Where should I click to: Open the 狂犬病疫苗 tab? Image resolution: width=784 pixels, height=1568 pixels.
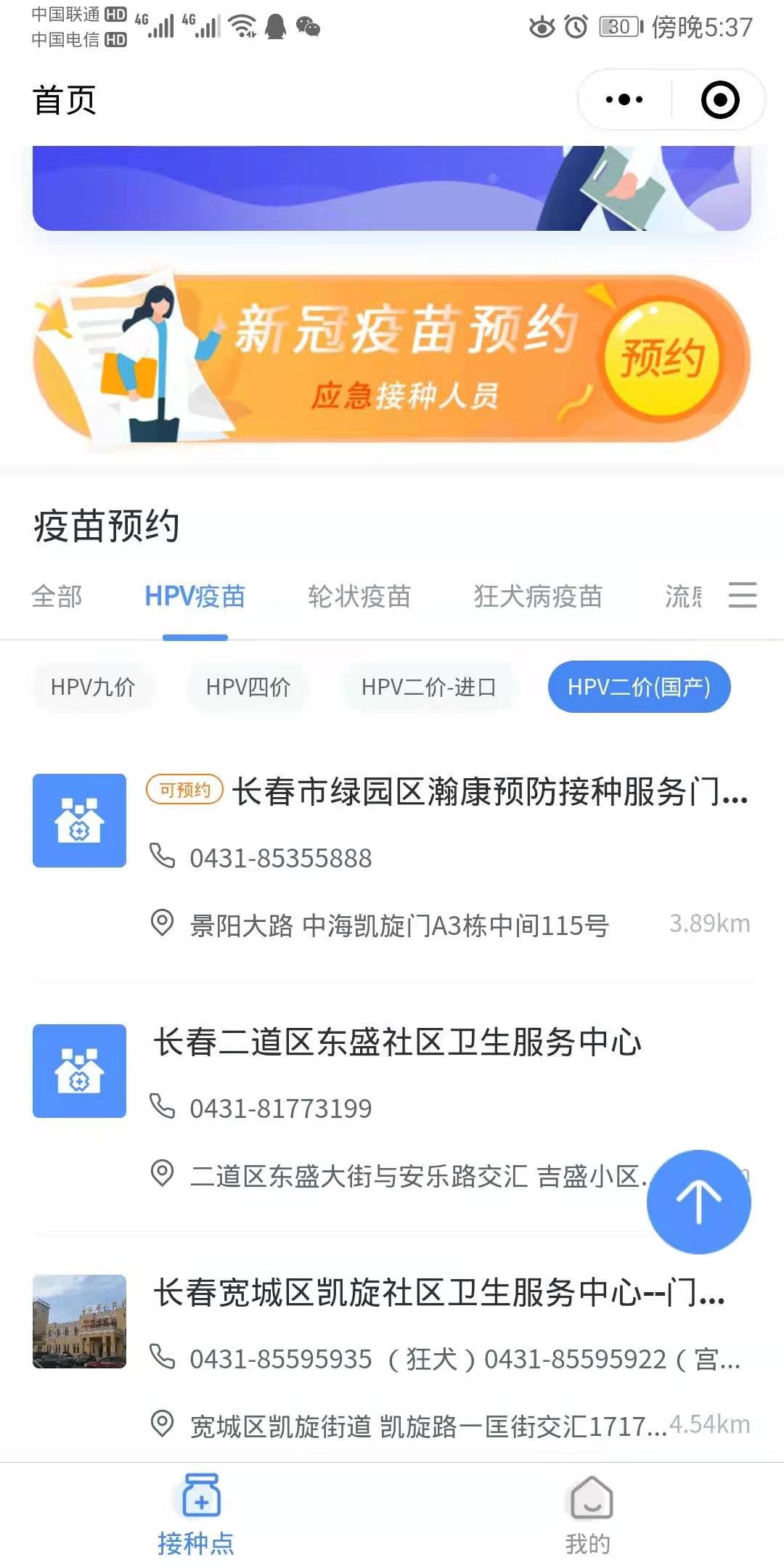(537, 597)
